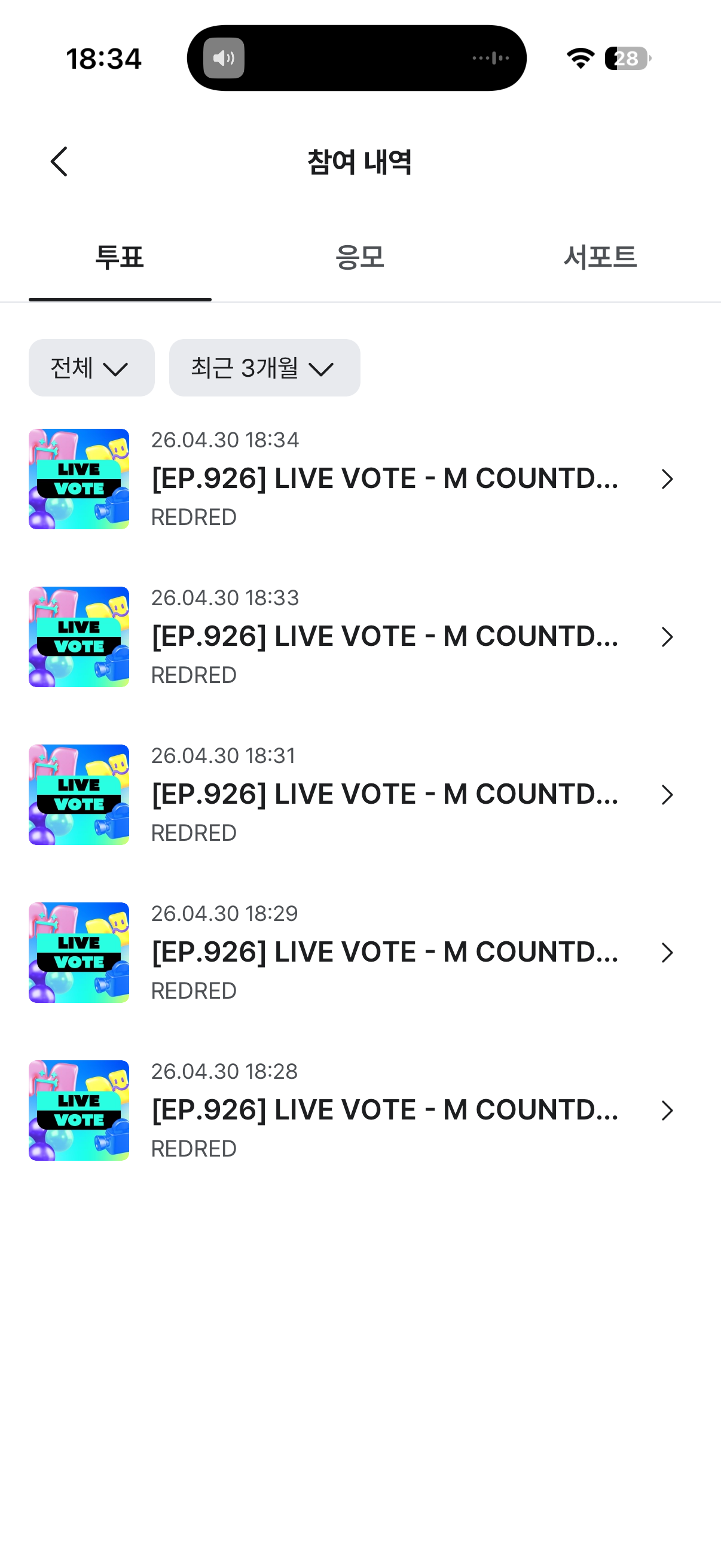Switch to the 응모 tab
721x1568 pixels.
[359, 258]
